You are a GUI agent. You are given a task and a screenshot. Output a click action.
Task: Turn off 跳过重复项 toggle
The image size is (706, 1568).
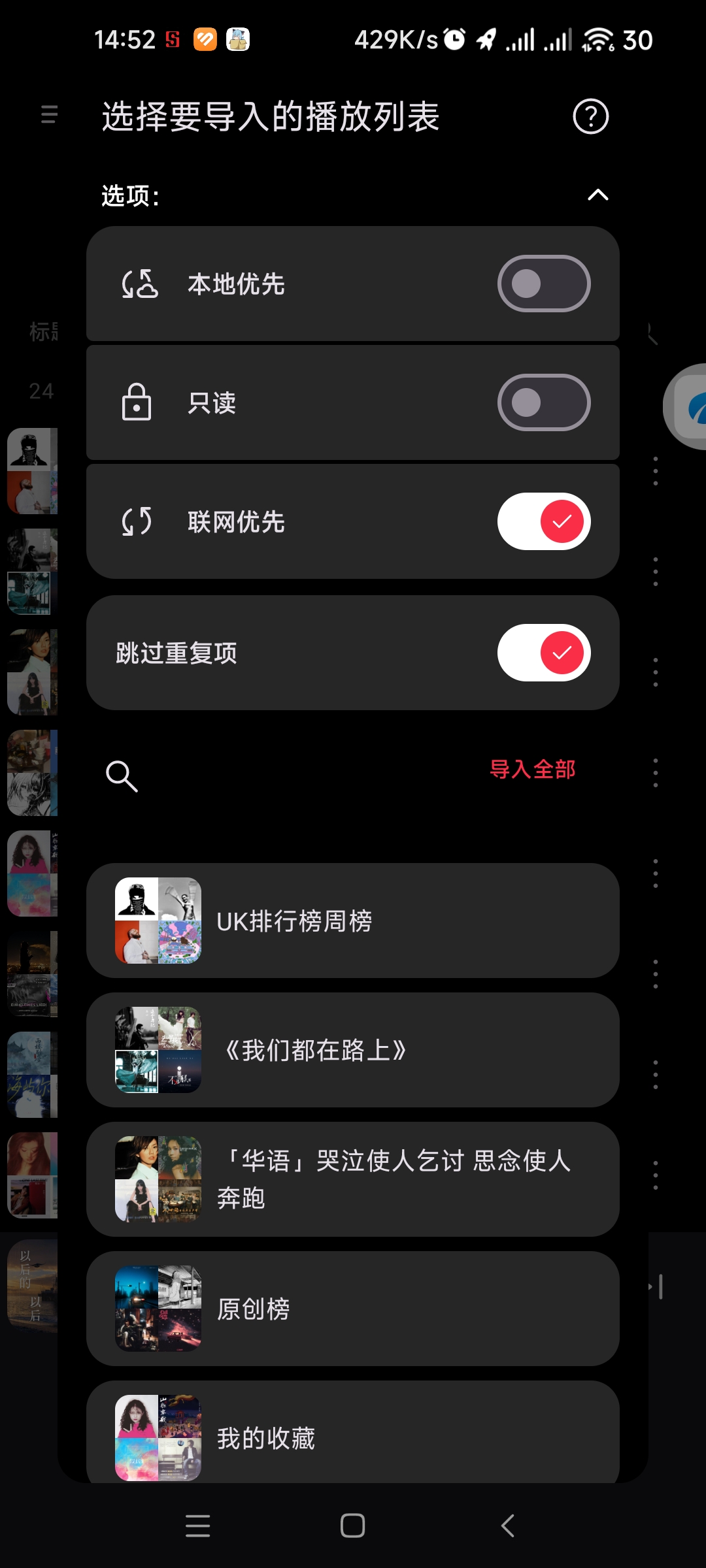(543, 653)
